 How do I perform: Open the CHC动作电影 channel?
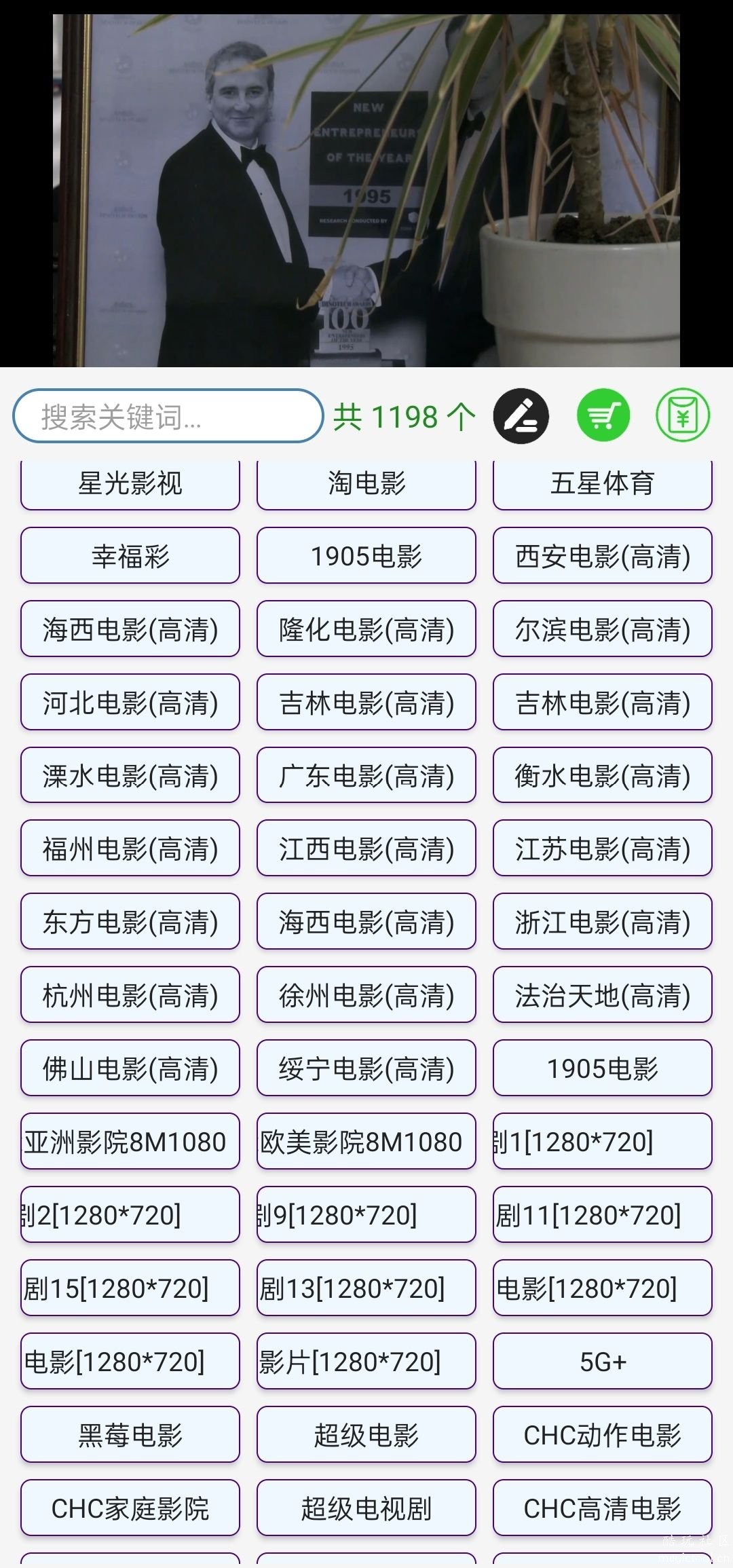(601, 1435)
